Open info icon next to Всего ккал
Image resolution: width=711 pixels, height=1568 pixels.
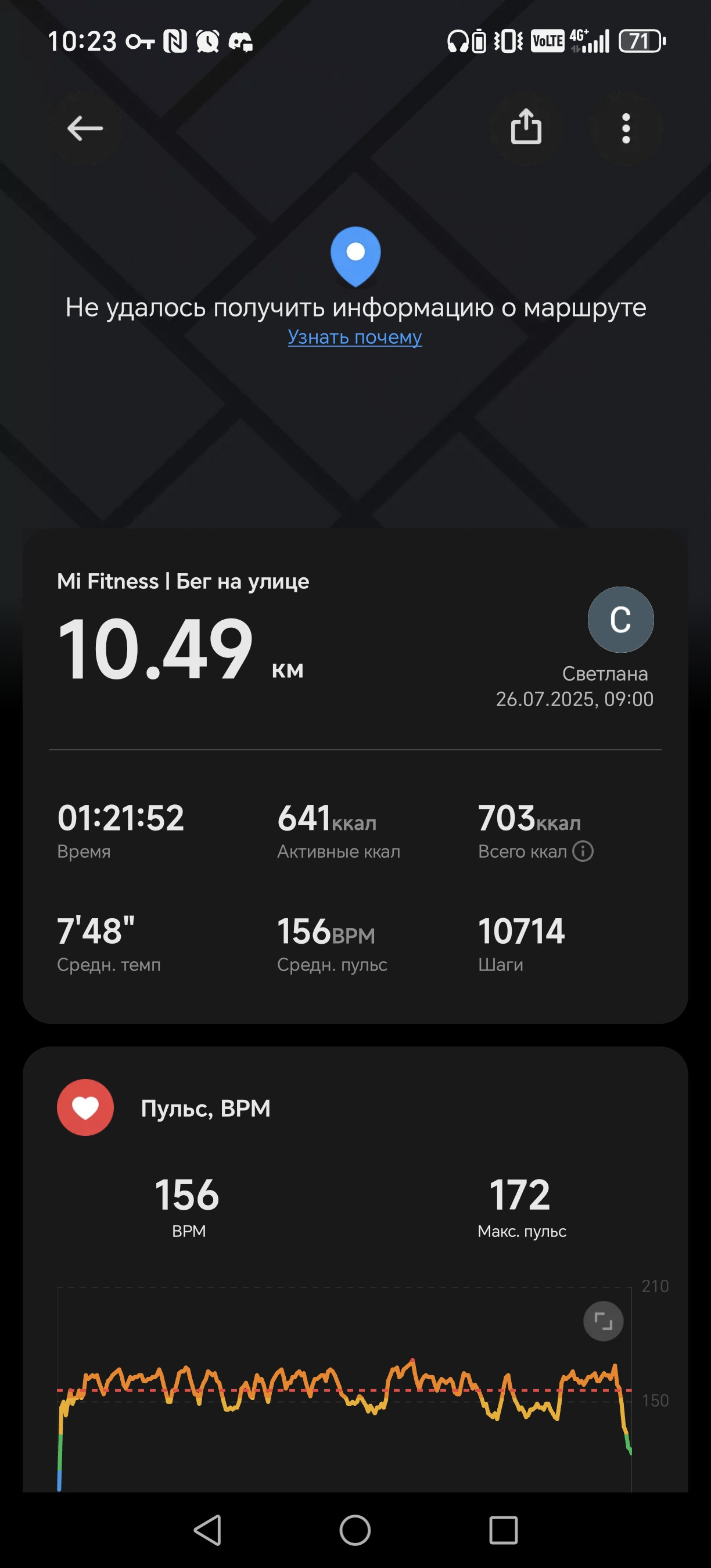[583, 851]
